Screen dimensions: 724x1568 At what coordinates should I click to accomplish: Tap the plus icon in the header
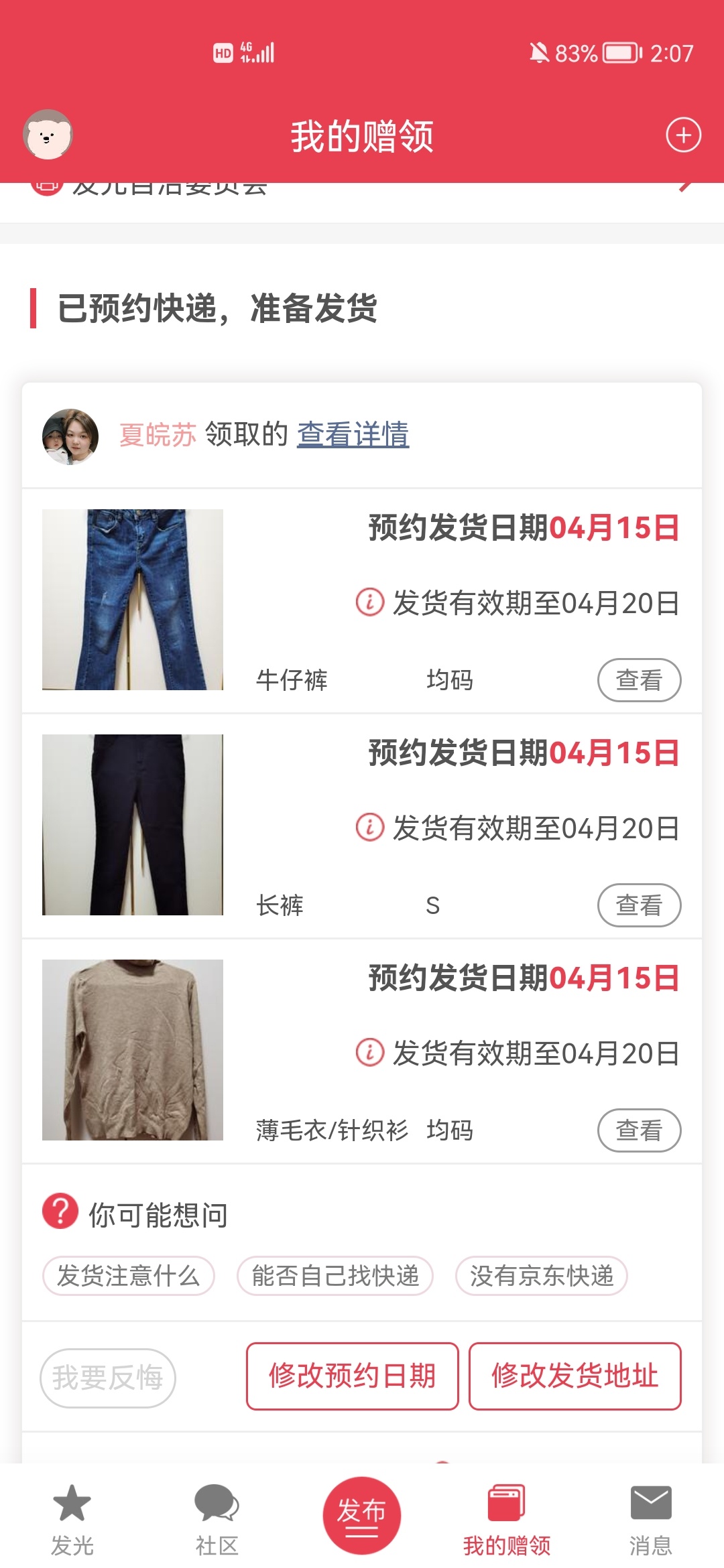coord(683,135)
